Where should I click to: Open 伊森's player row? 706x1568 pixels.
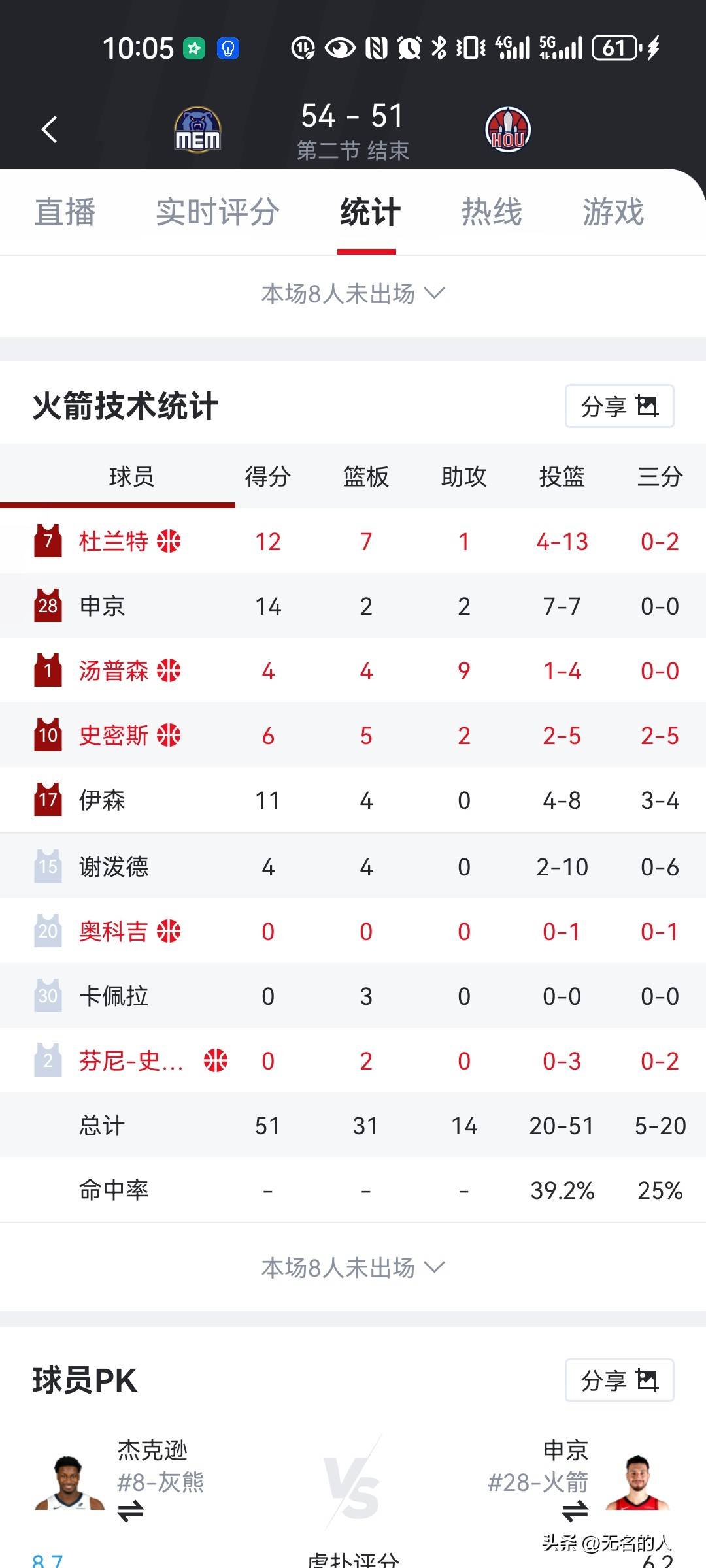point(103,800)
